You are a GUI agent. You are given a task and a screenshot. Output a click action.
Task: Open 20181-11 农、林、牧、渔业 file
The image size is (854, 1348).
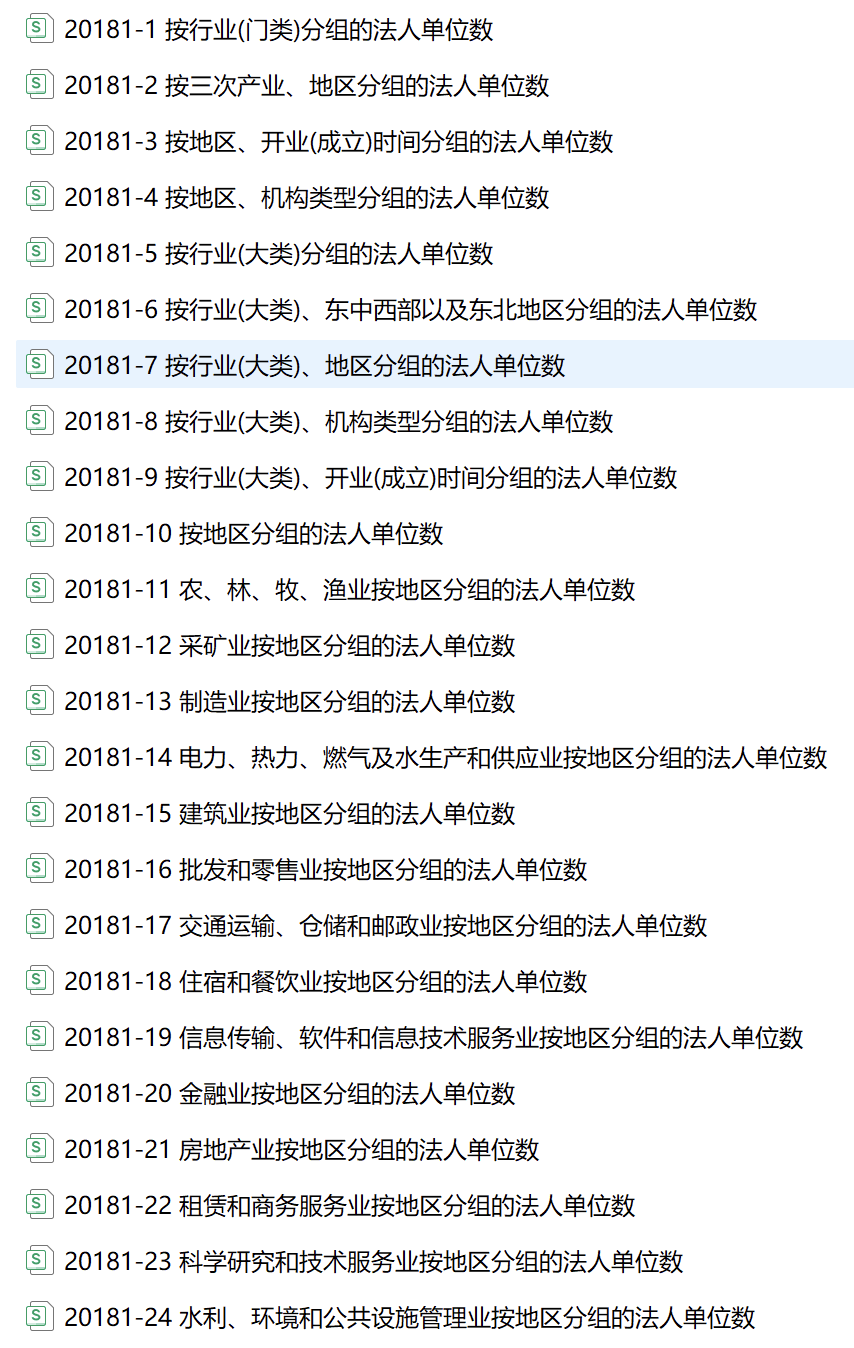(349, 590)
